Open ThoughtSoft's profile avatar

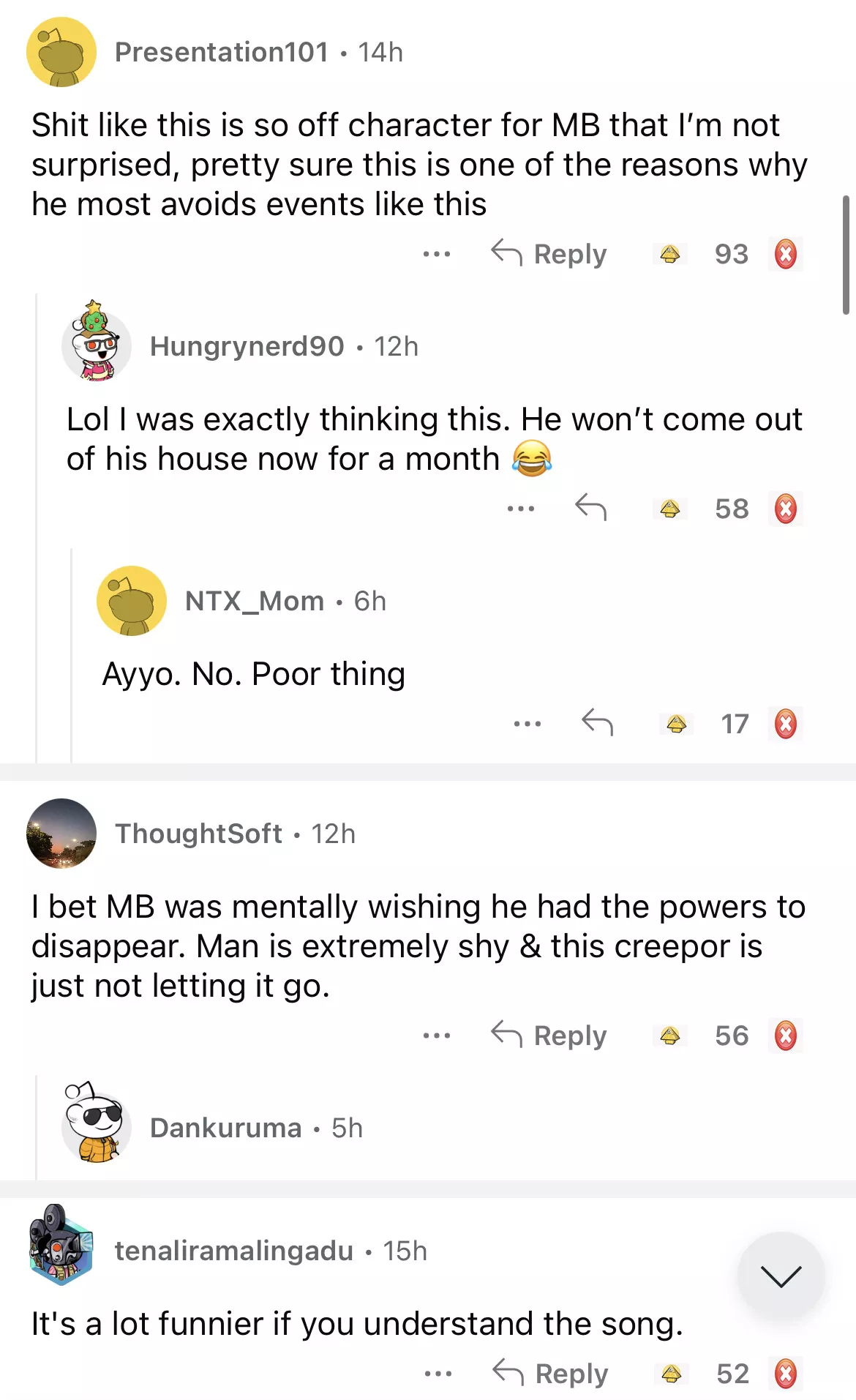(x=61, y=833)
